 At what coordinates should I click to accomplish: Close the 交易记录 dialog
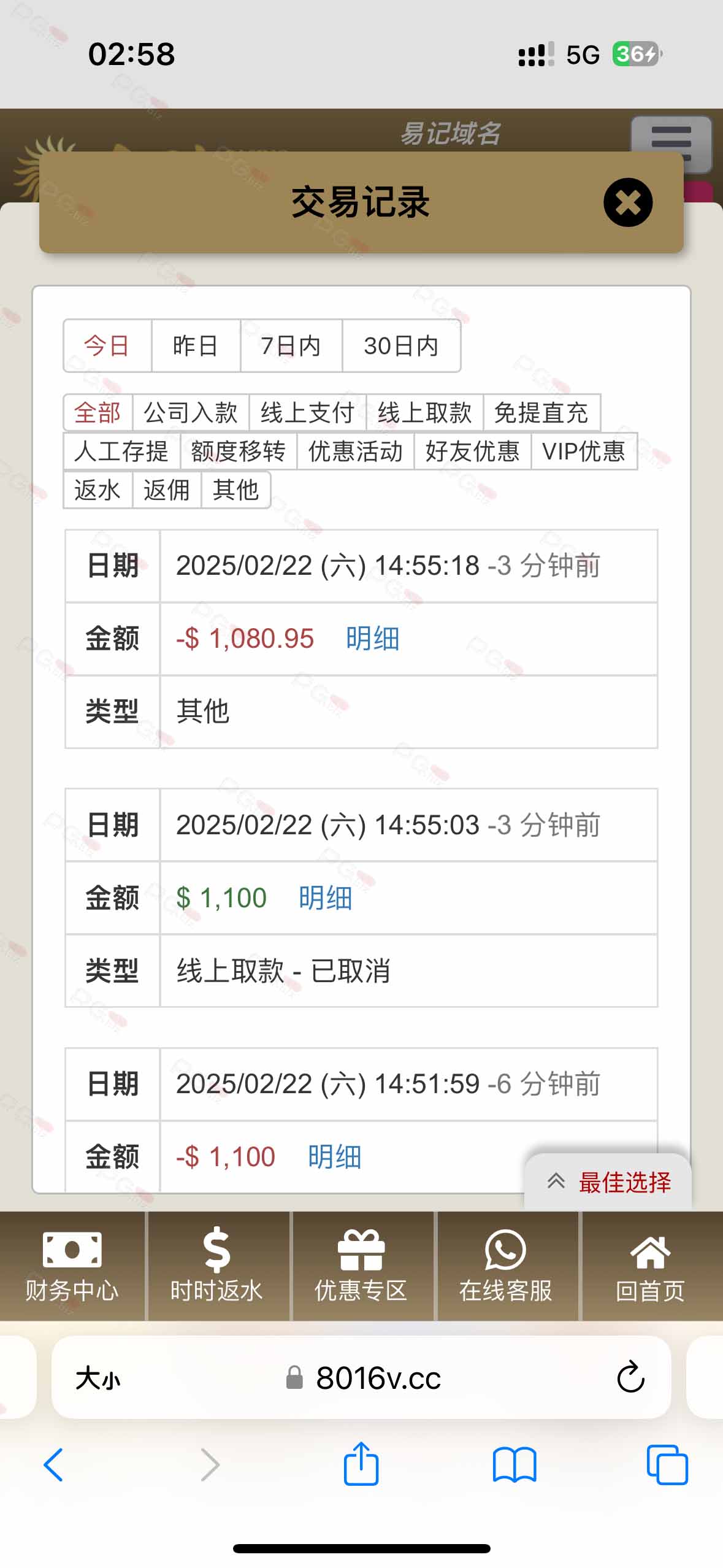[627, 202]
